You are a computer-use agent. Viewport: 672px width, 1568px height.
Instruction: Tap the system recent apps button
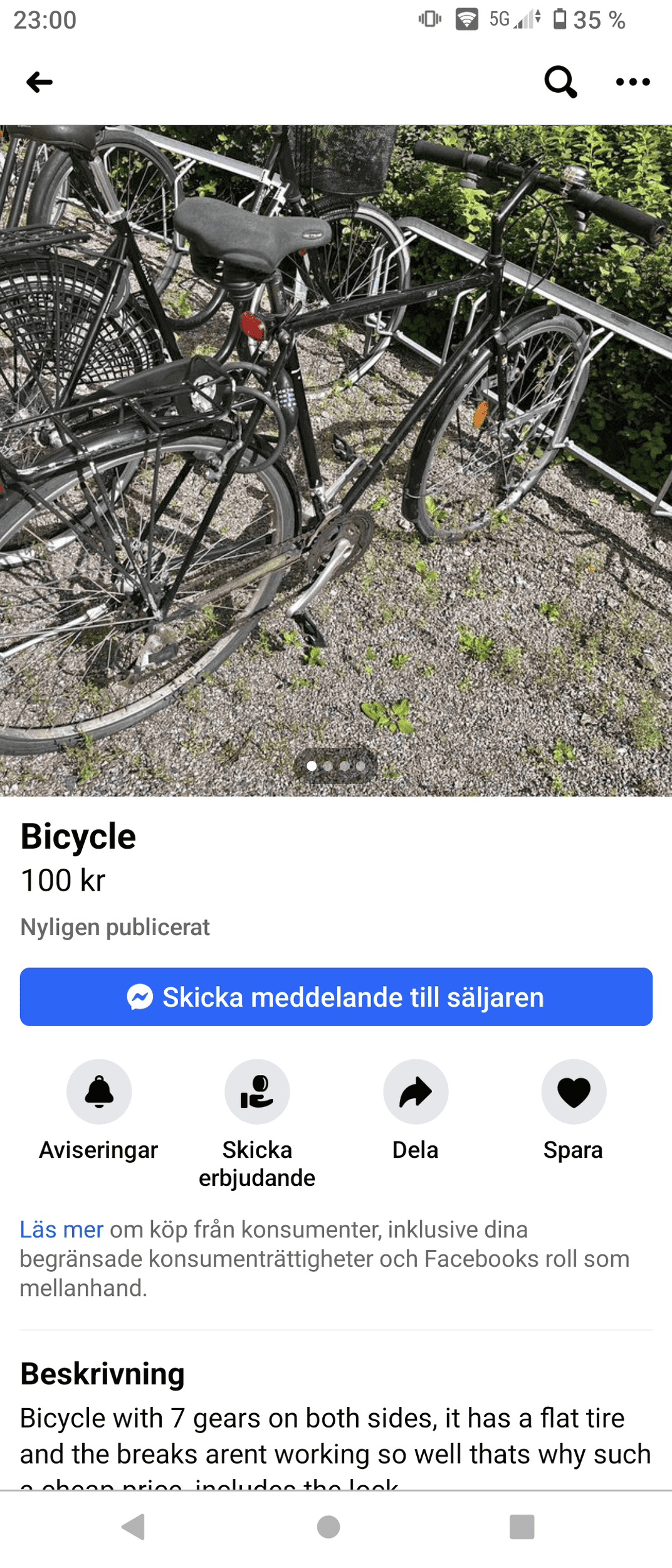(522, 1527)
